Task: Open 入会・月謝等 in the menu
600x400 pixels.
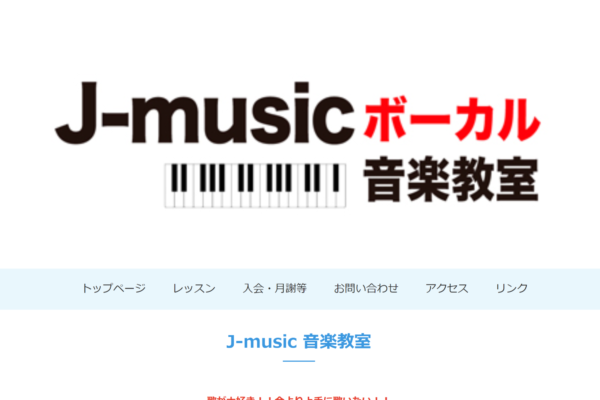Action: point(274,288)
